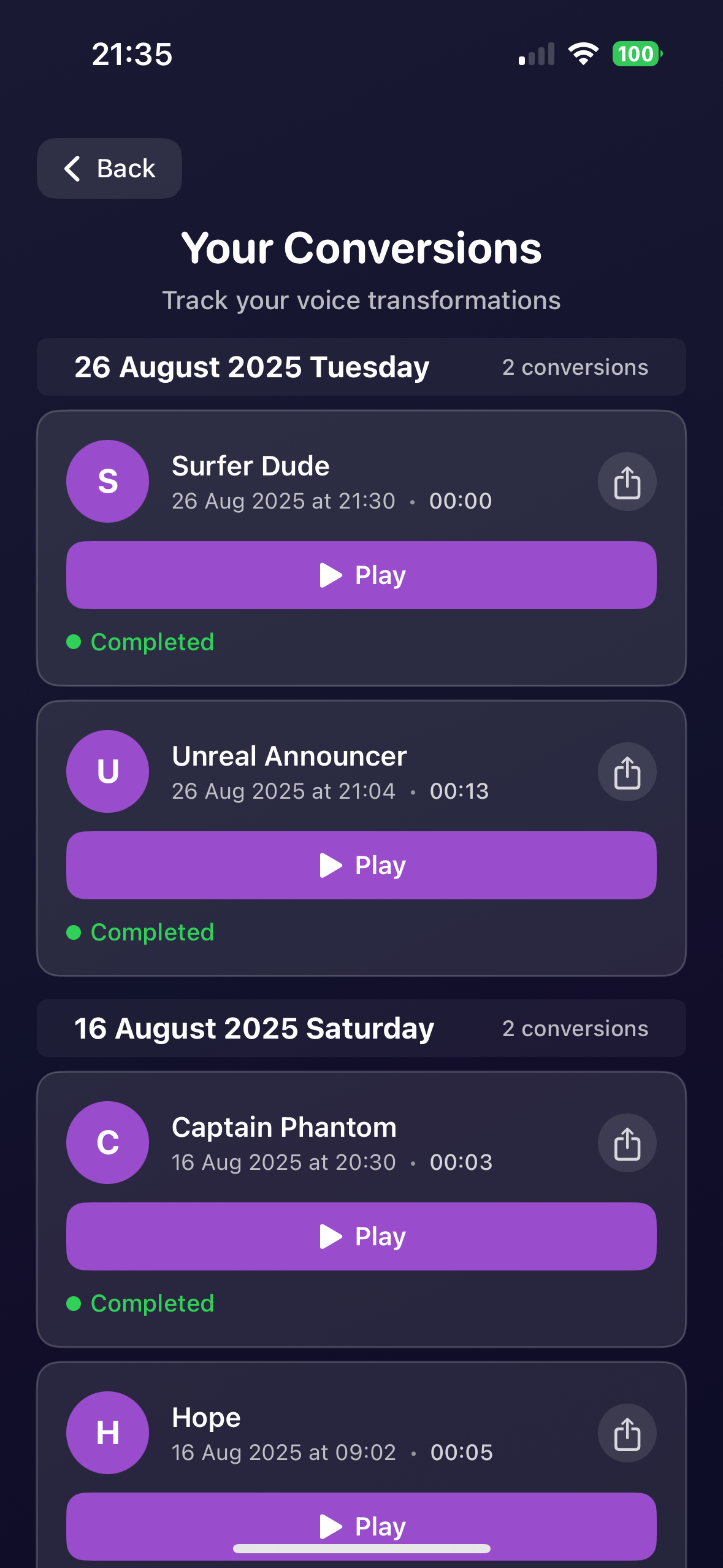
Task: Play the Unreal Announcer recording
Action: (361, 865)
